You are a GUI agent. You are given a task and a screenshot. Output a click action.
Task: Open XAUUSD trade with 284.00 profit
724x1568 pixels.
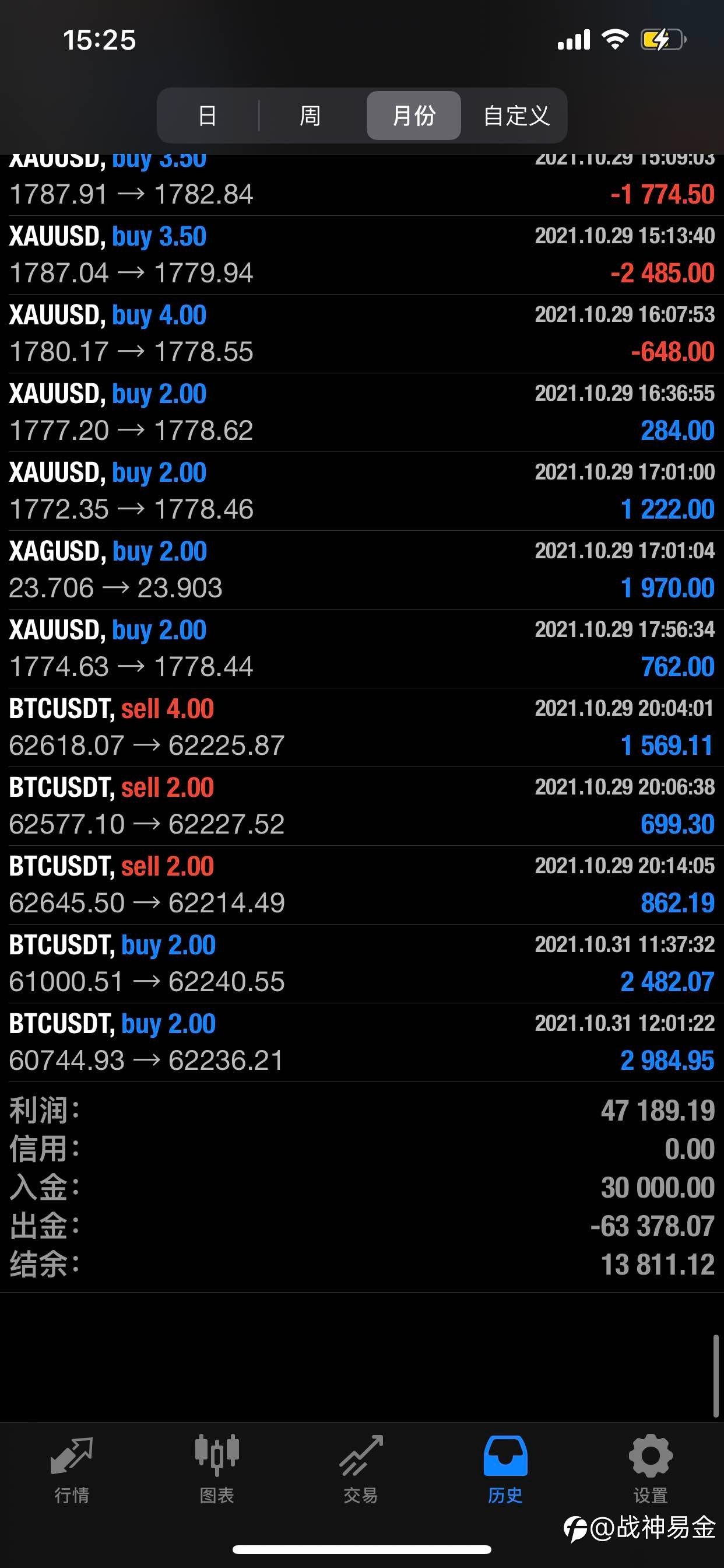362,412
